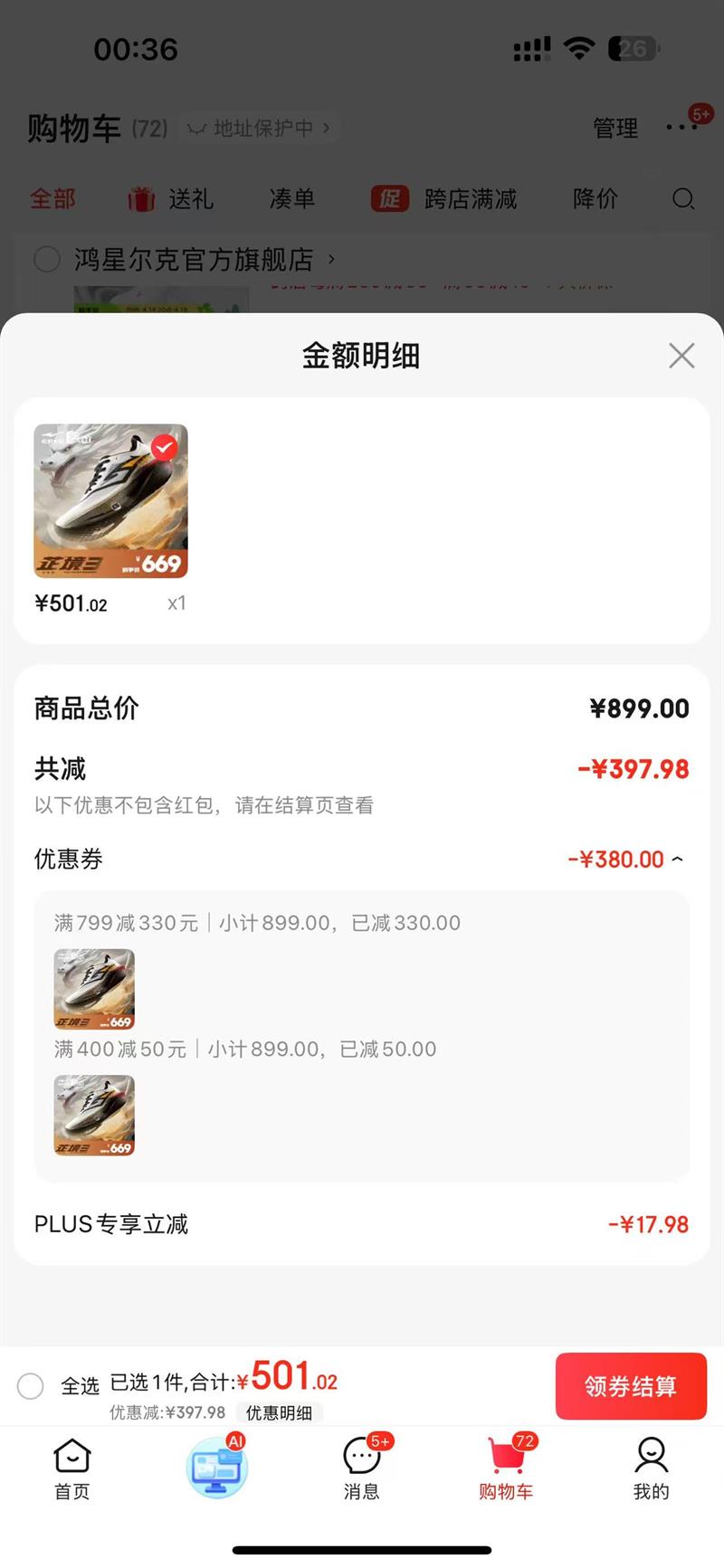Toggle the 全选 select-all checkbox
The height and width of the screenshot is (1568, 724).
[31, 1386]
